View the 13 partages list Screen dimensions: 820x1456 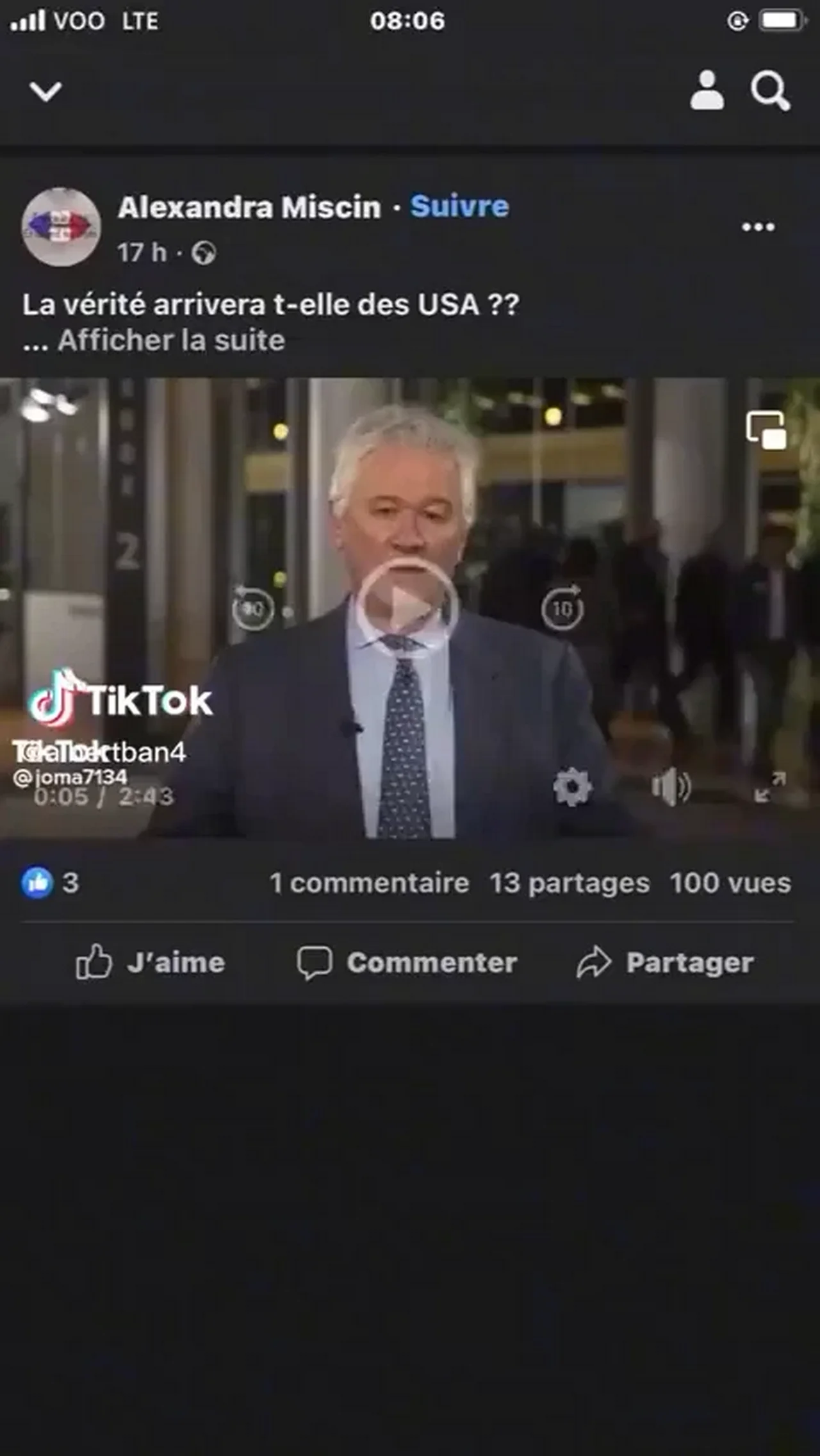point(570,883)
